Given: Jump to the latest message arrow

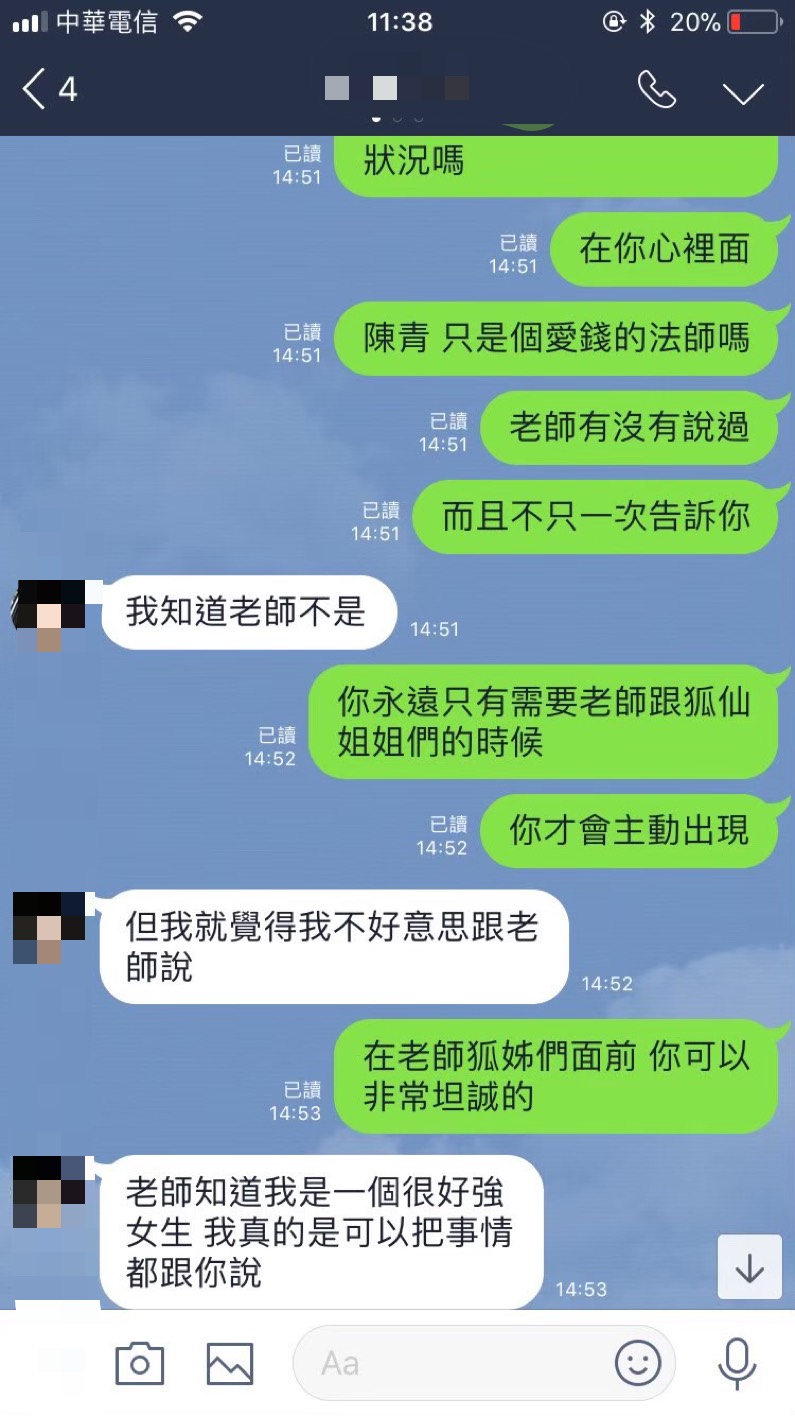Looking at the screenshot, I should click(749, 1268).
